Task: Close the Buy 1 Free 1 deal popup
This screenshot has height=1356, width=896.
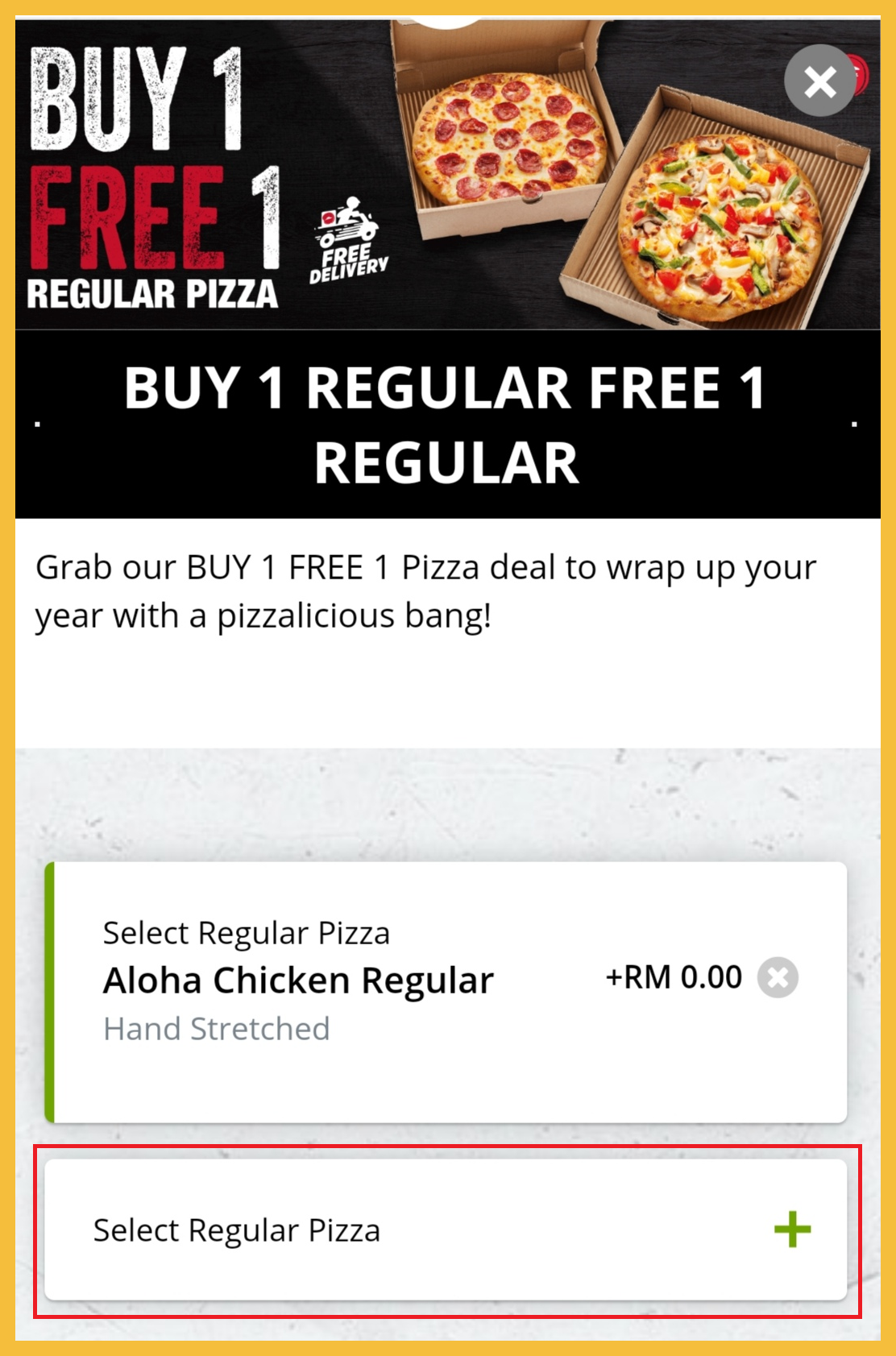Action: 819,81
